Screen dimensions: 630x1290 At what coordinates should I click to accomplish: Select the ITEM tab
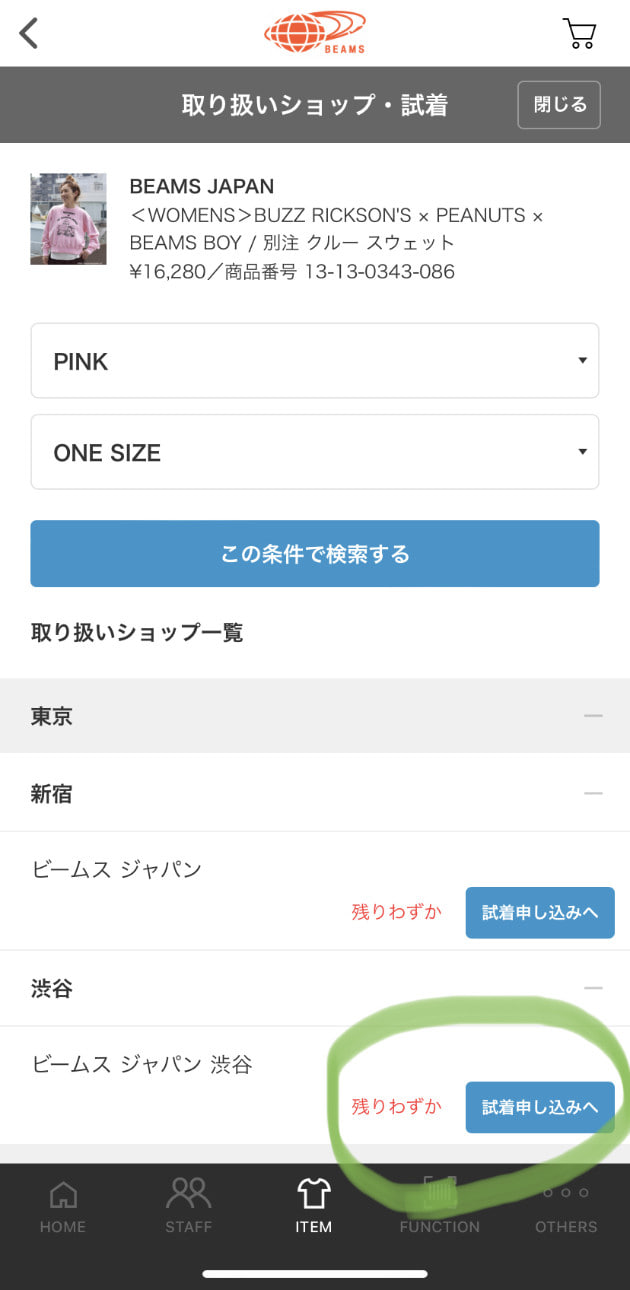(314, 1206)
